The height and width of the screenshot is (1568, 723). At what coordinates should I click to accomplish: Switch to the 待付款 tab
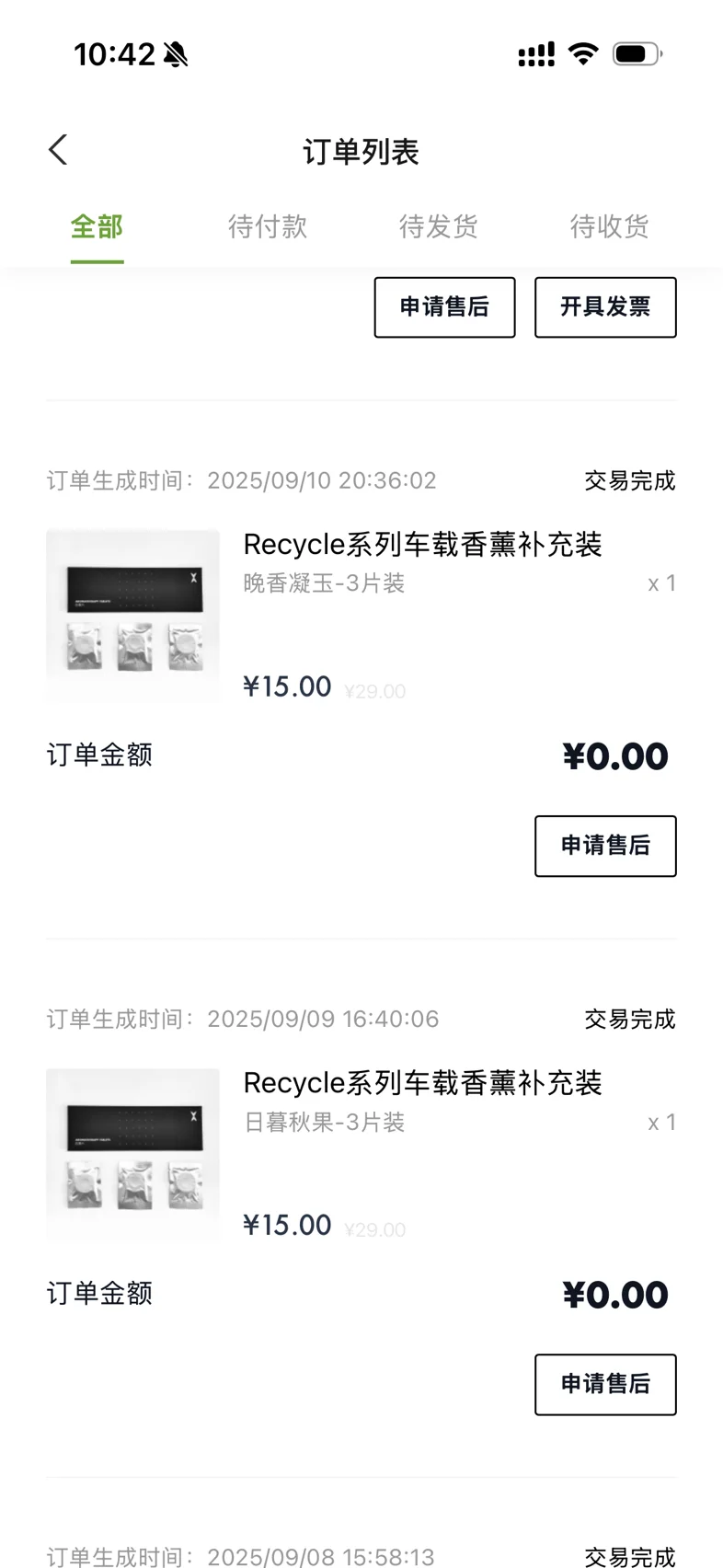pyautogui.click(x=268, y=226)
